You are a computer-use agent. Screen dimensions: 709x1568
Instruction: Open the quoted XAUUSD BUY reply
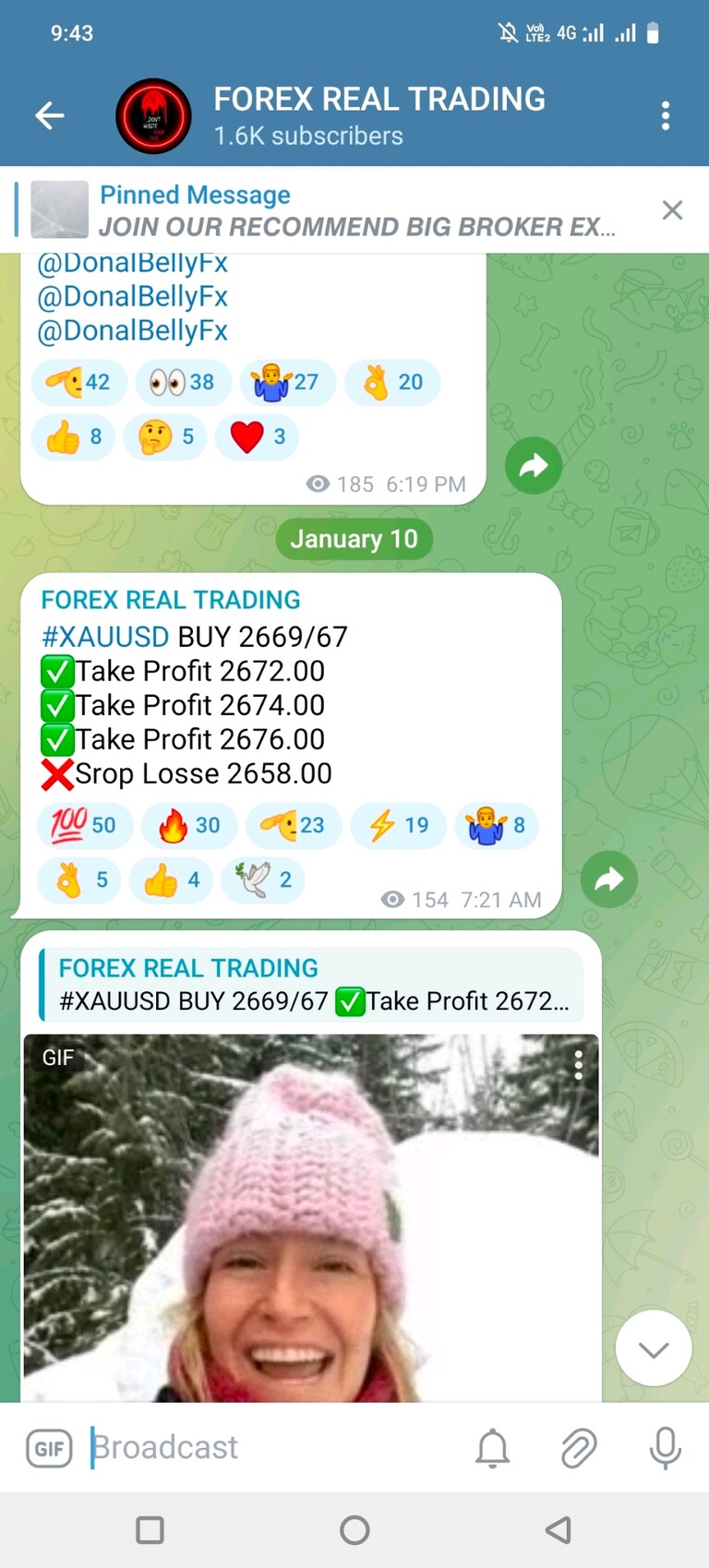coord(312,986)
